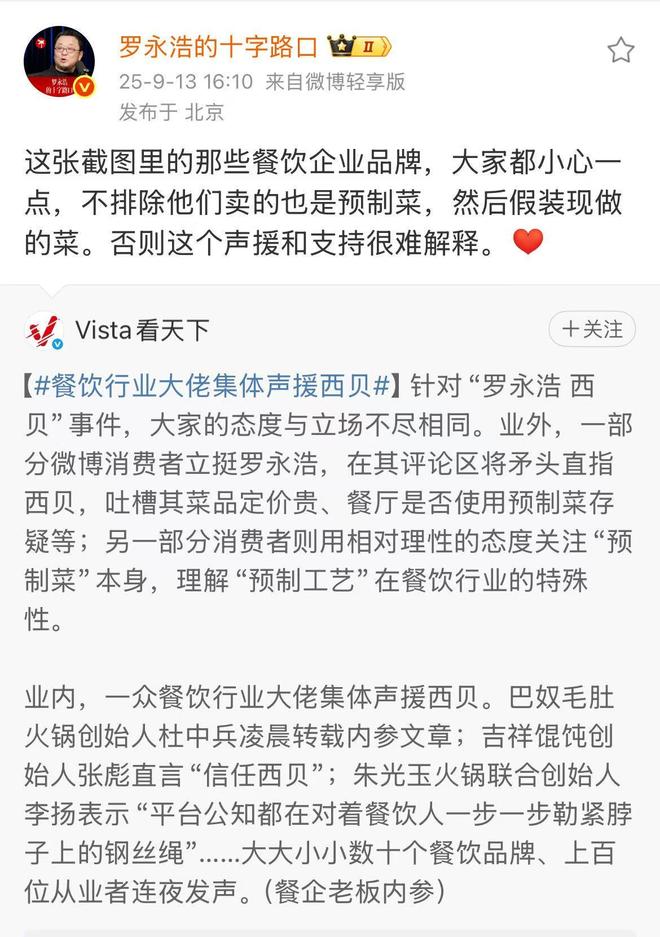The width and height of the screenshot is (660, 937).
Task: Open the 罗永浩的十字路口 username link
Action: pyautogui.click(x=217, y=46)
